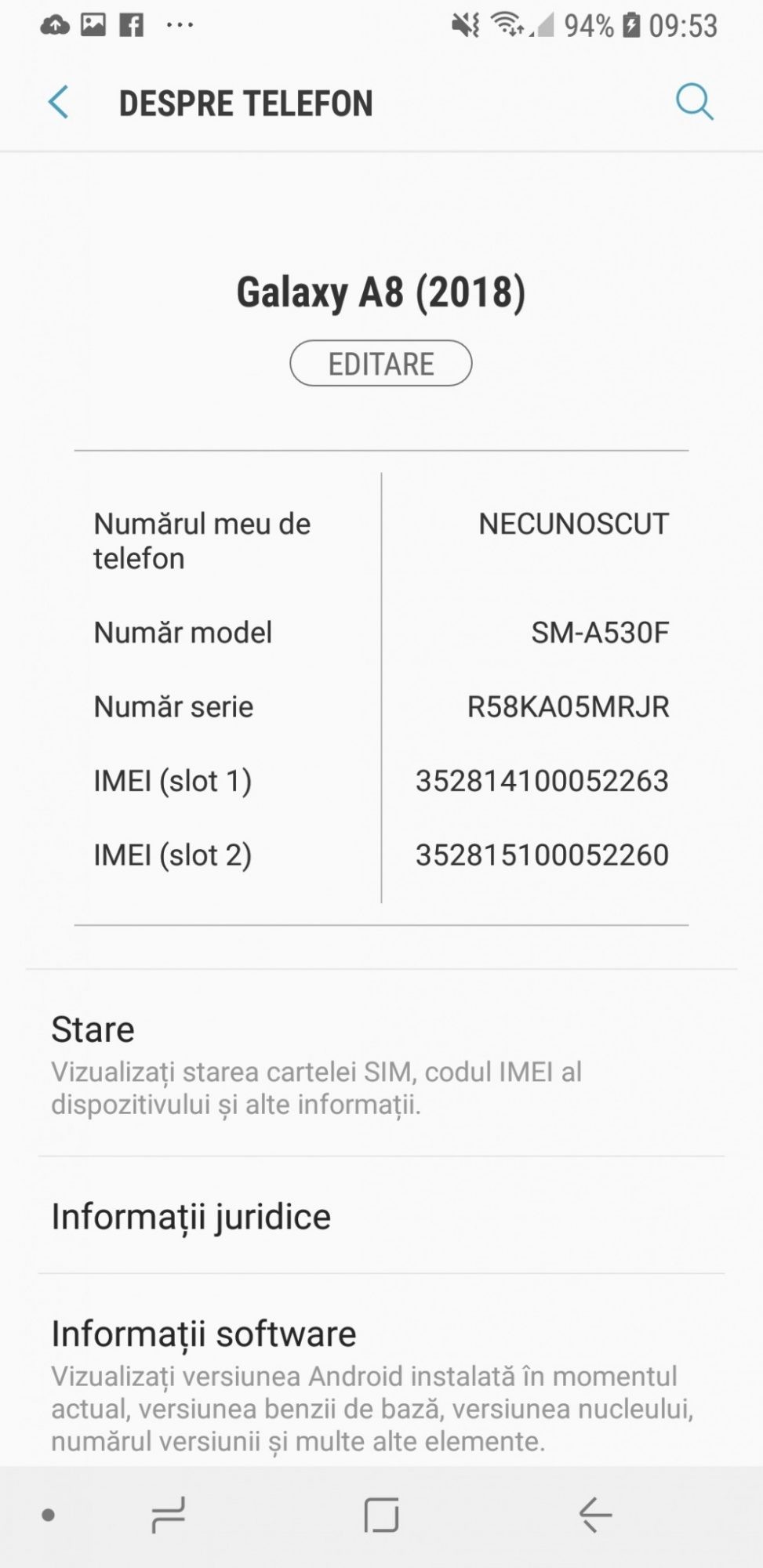Go back from Despre telefon

pos(59,103)
